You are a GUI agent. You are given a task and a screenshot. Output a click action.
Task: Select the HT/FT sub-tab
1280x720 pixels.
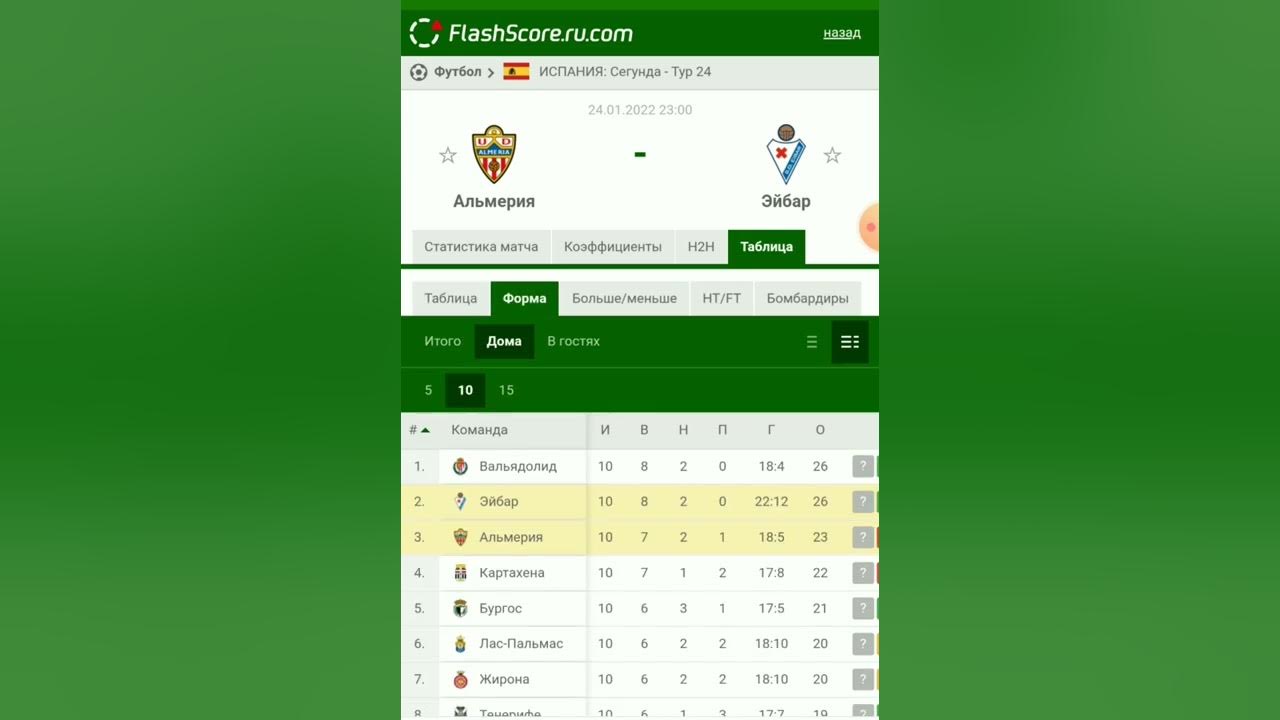coord(721,298)
